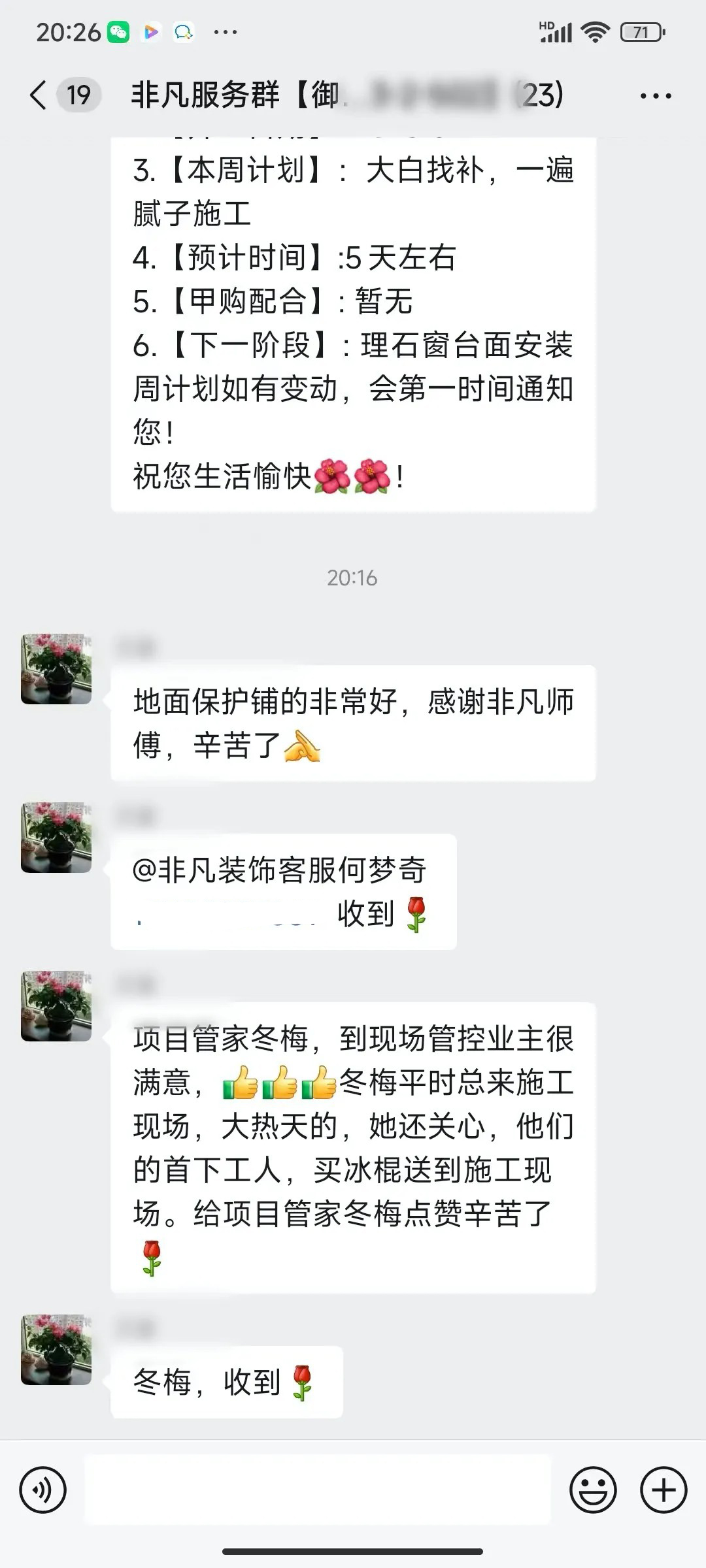
Task: Open the plus attachments menu
Action: (664, 1490)
